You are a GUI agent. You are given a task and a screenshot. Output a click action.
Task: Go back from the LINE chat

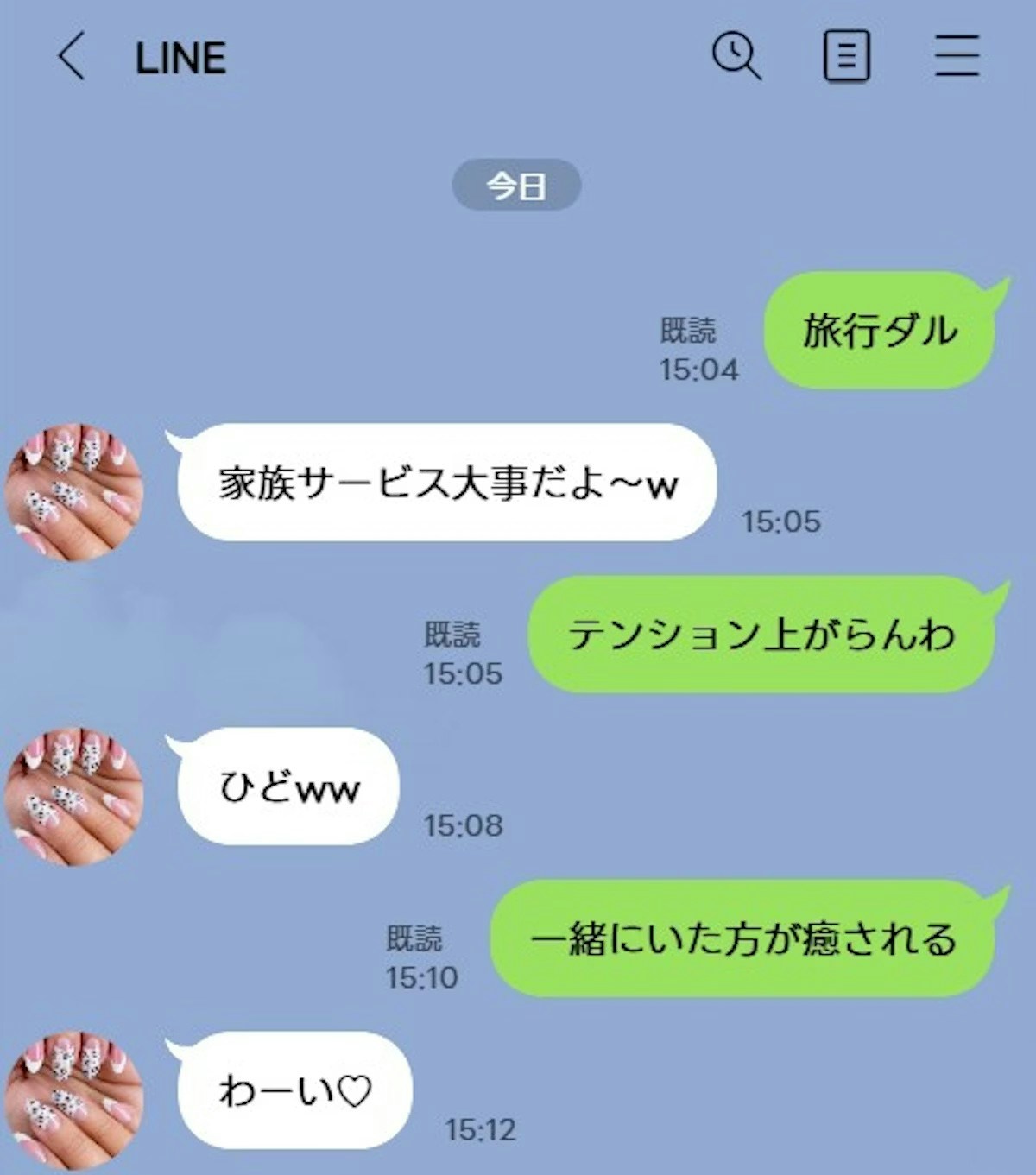point(72,57)
